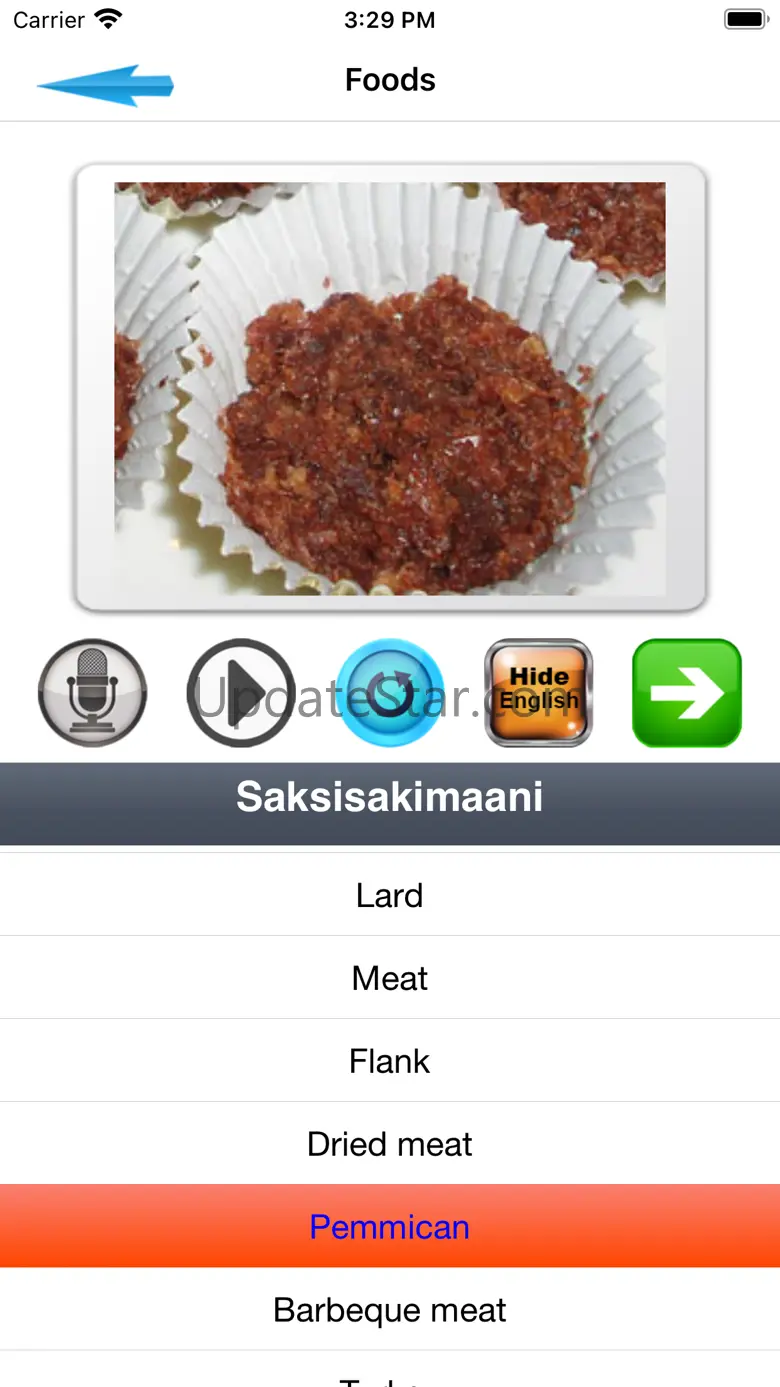Tap the Hide English button

click(x=539, y=693)
